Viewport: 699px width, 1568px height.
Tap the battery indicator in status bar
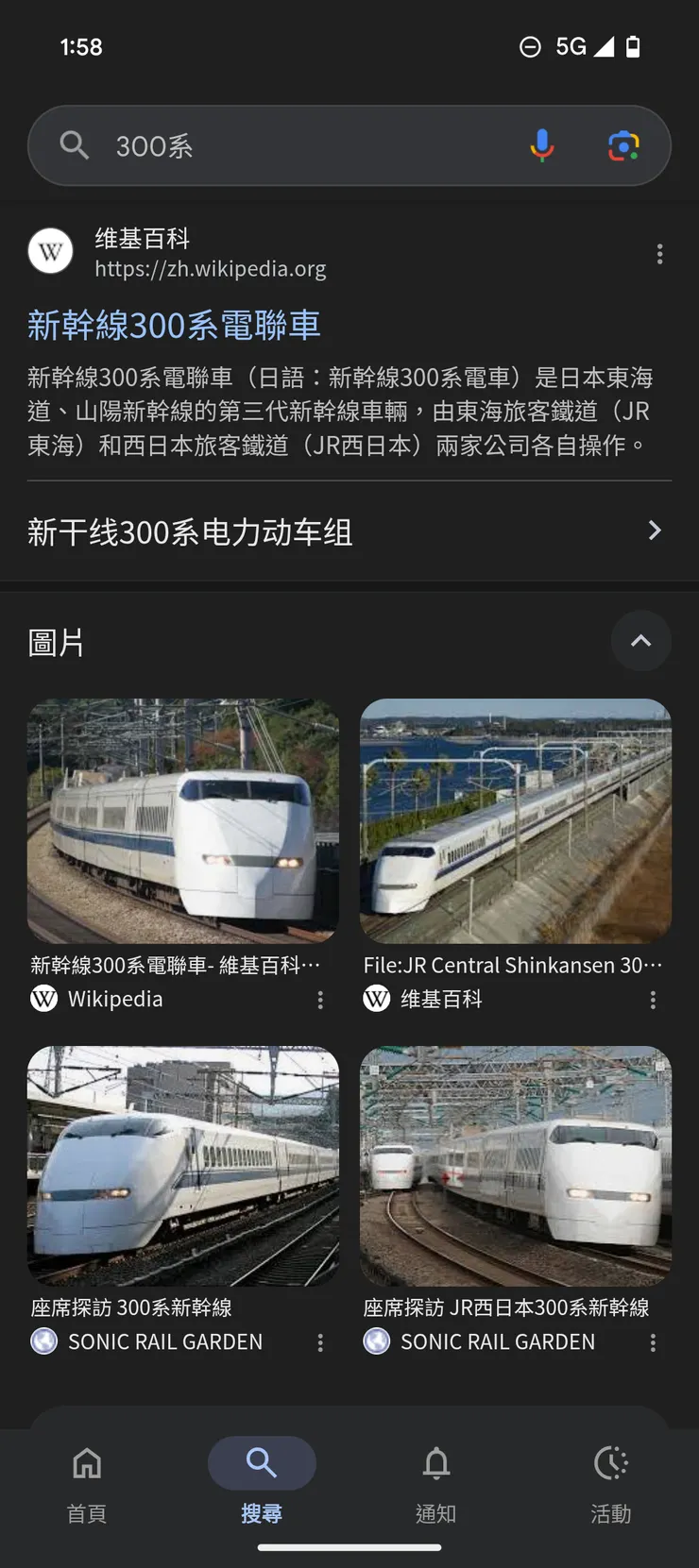(x=635, y=46)
